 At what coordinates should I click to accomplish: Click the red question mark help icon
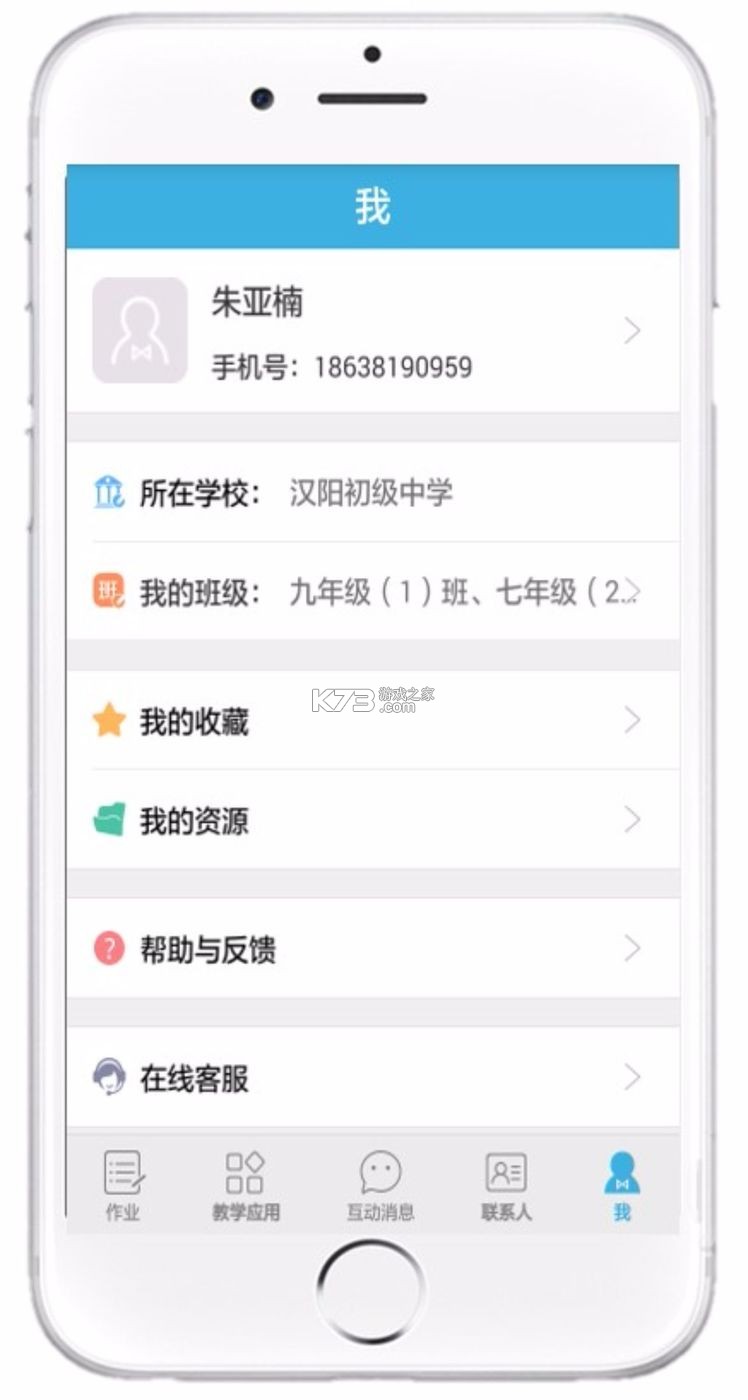tap(110, 945)
